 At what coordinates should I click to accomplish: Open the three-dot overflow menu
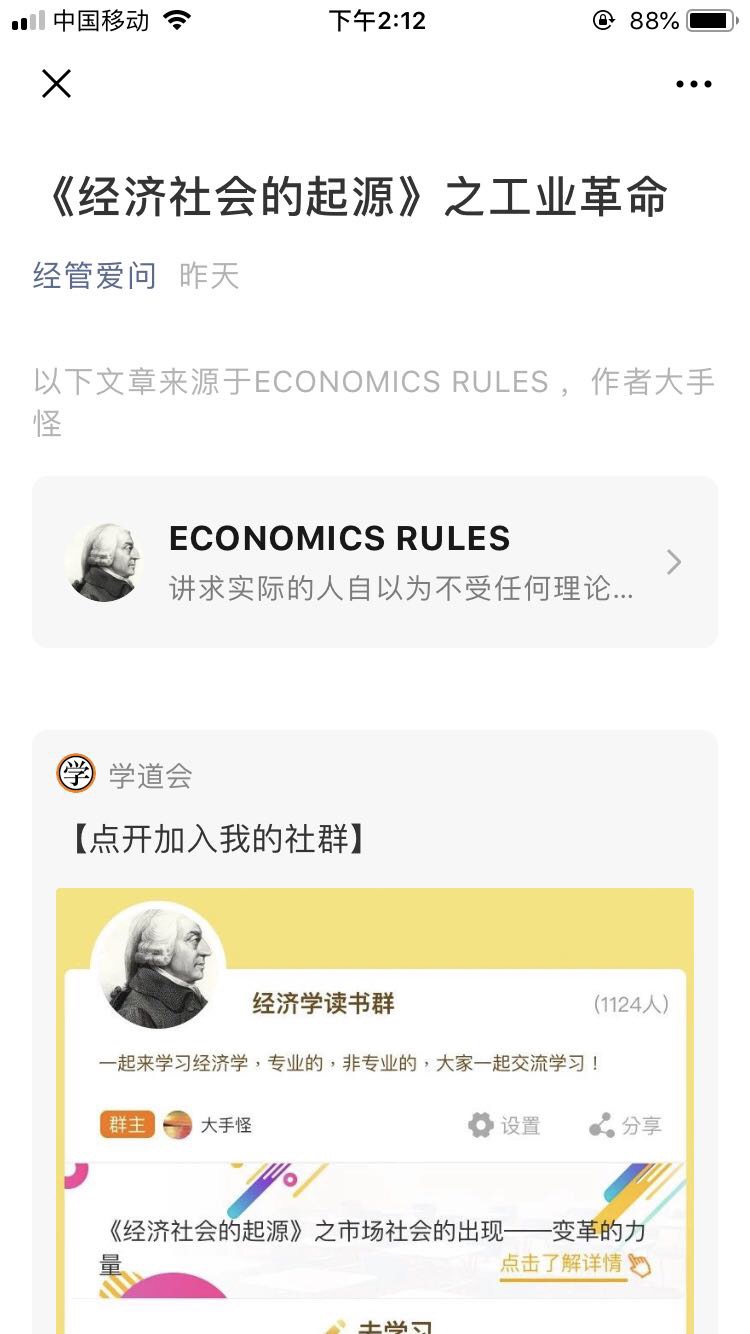point(693,85)
